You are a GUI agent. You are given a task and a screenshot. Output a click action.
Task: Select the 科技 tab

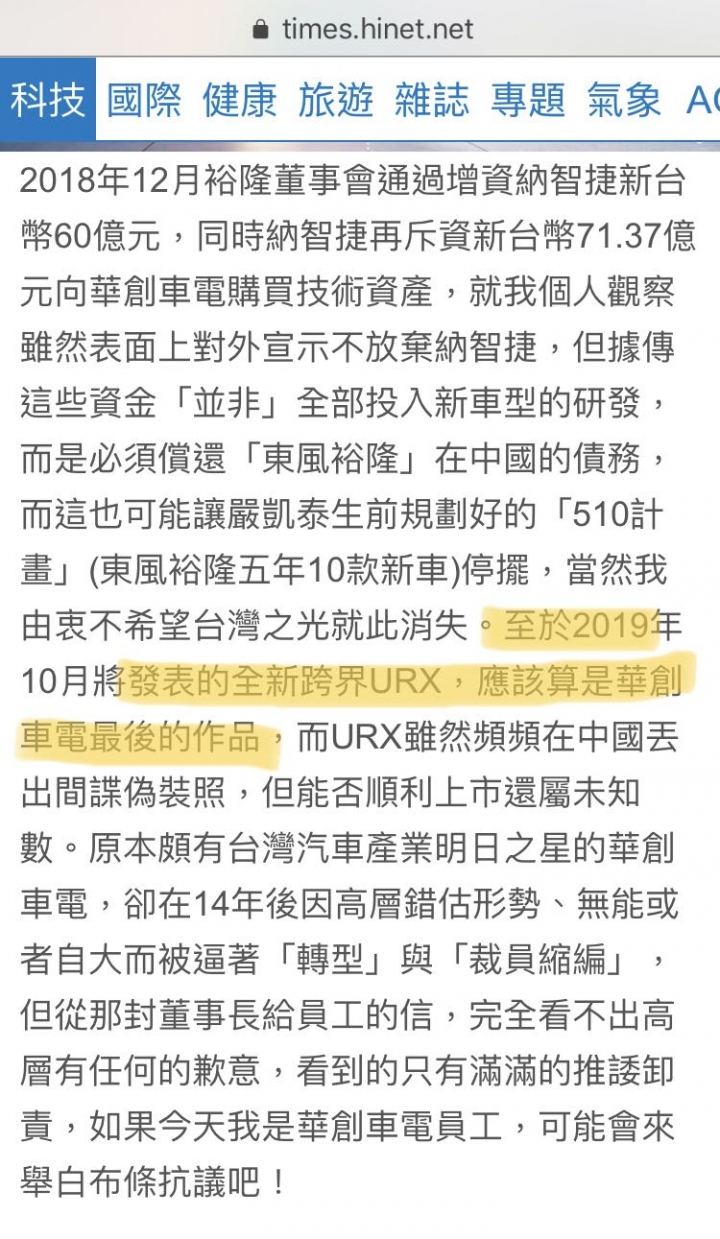click(x=47, y=100)
